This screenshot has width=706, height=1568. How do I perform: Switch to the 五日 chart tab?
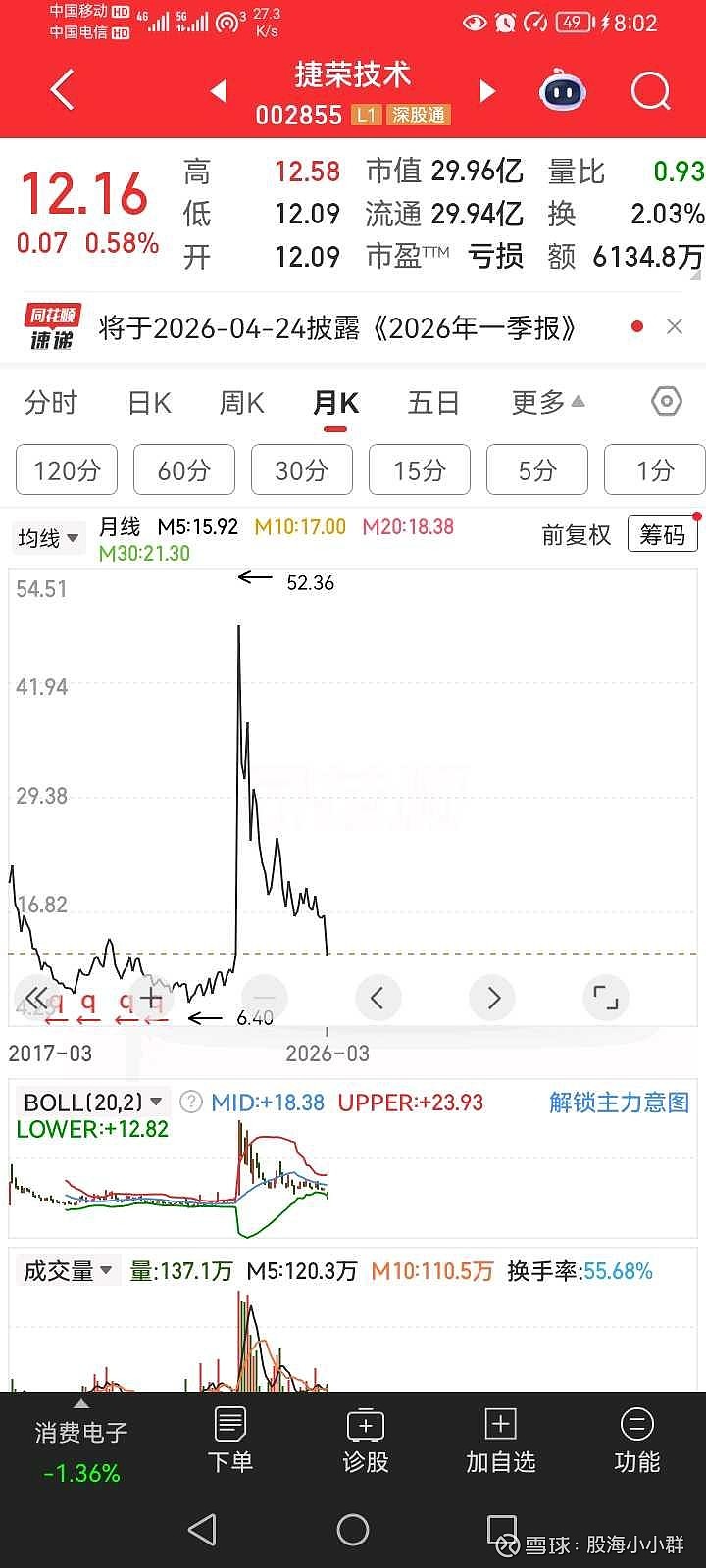point(432,403)
